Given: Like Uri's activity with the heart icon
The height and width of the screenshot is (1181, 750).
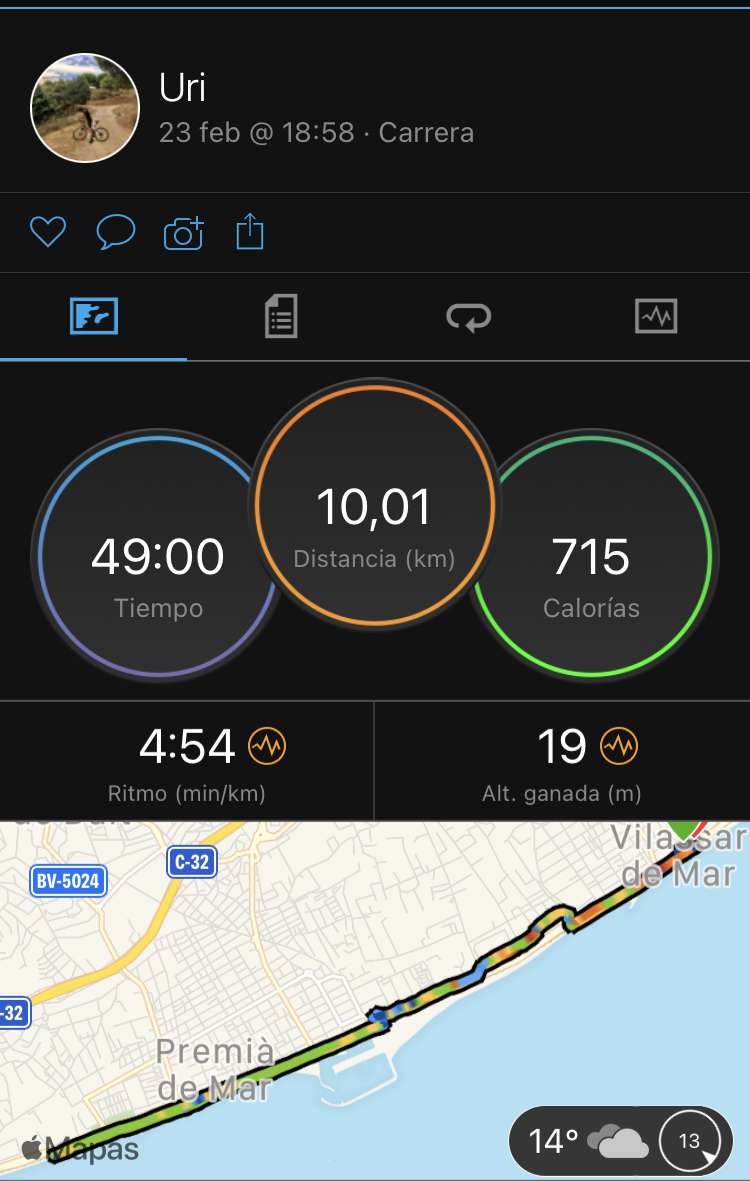Looking at the screenshot, I should [x=47, y=232].
